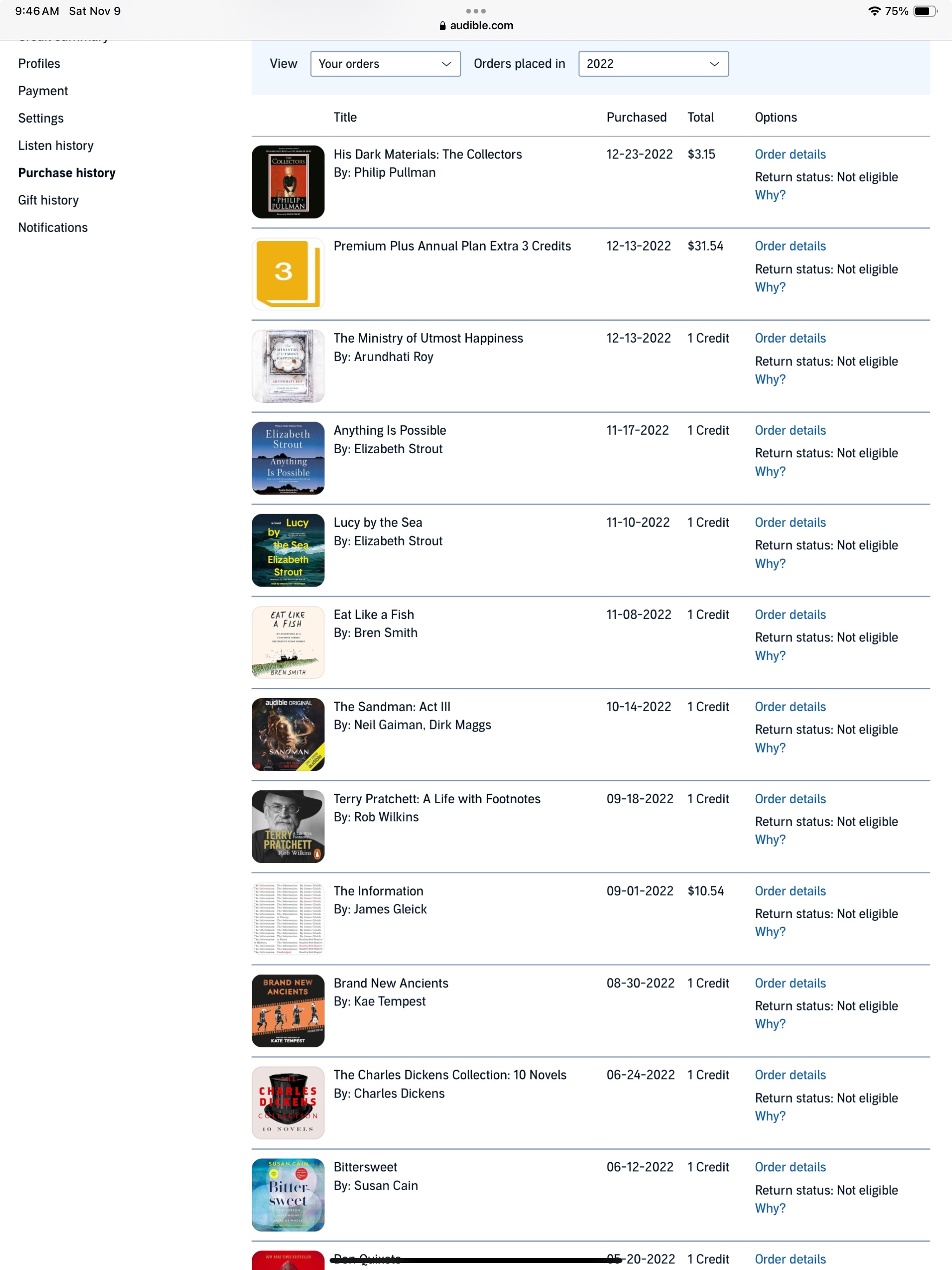Screen dimensions: 952x1270
Task: Open Gift history
Action: click(48, 200)
